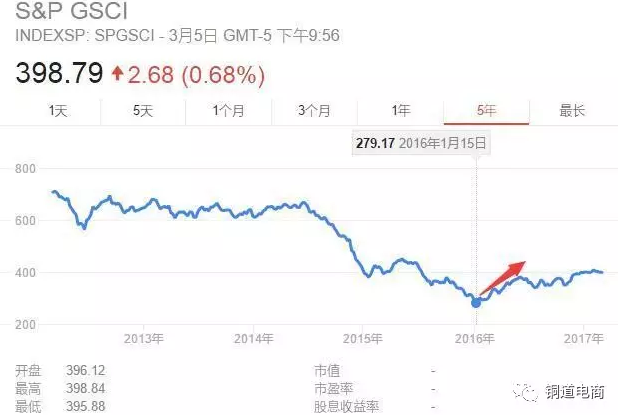Switch to the 1天 range tab
This screenshot has height=415, width=618.
(x=58, y=111)
